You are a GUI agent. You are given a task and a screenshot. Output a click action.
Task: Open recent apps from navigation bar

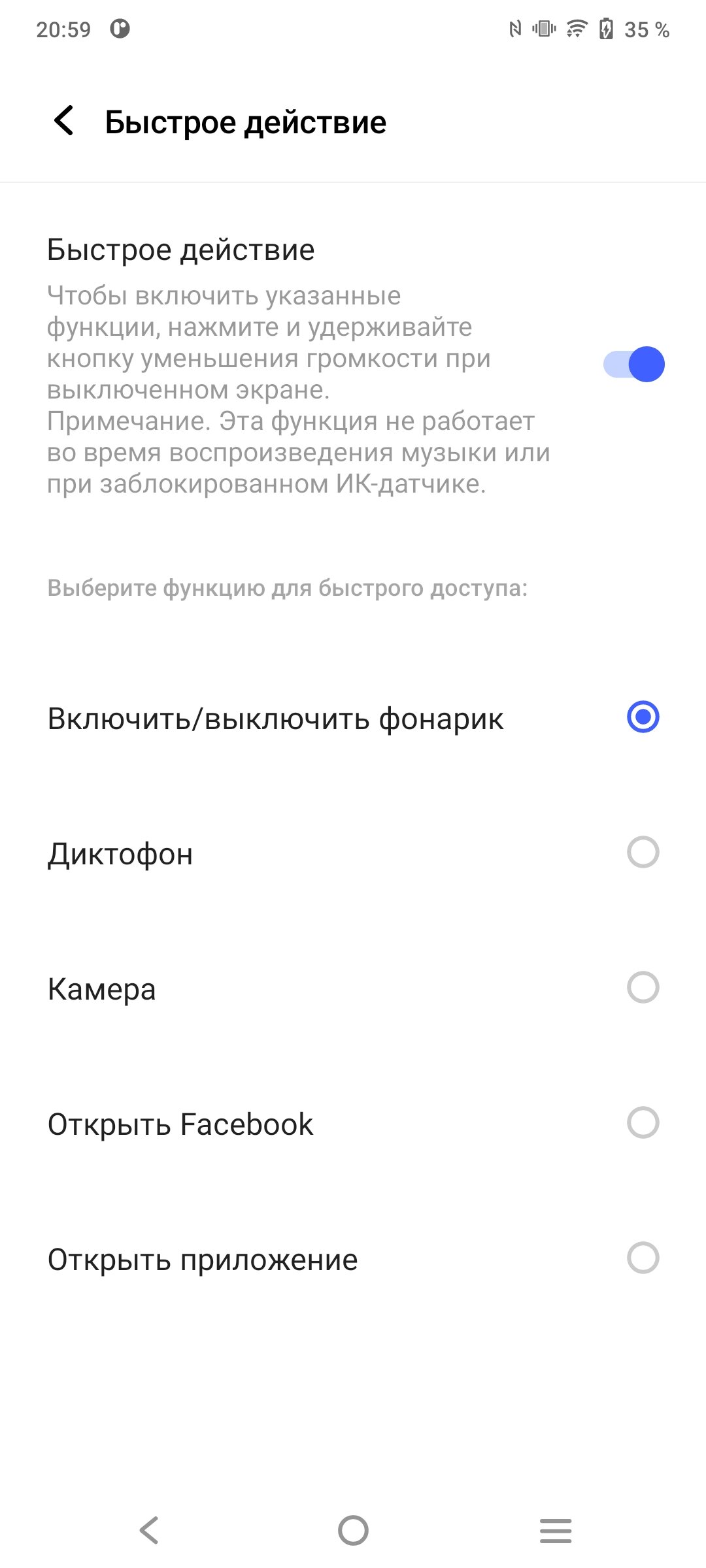[x=556, y=1530]
